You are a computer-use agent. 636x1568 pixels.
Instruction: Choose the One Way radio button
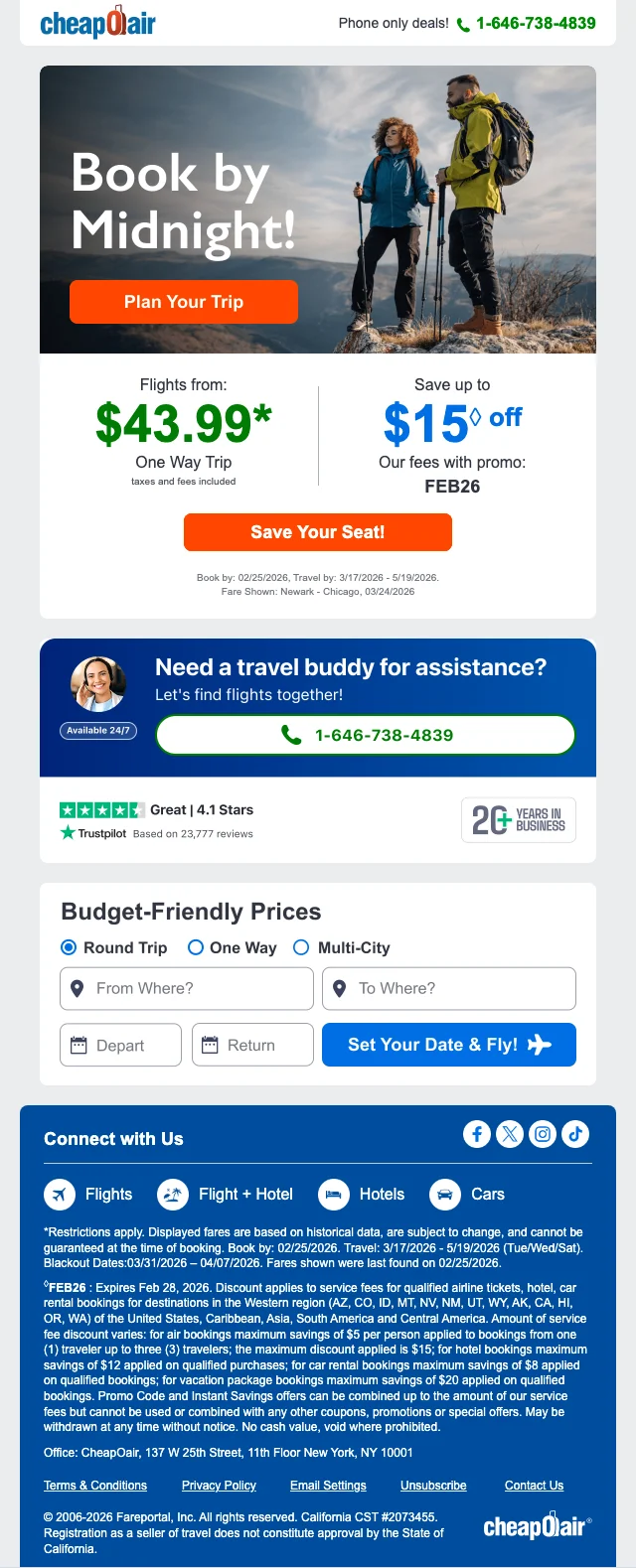[x=196, y=947]
